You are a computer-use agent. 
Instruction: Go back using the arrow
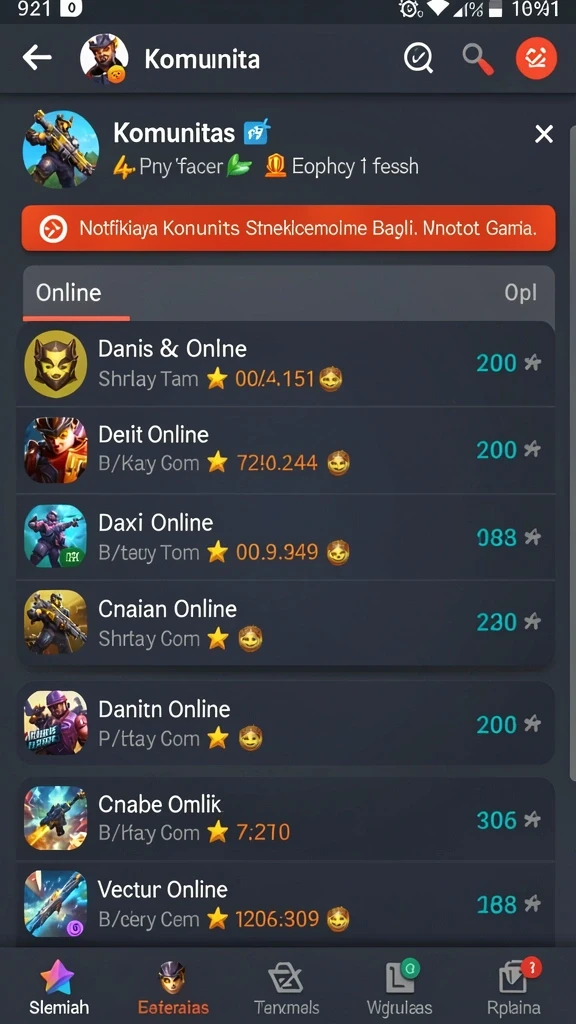tap(37, 58)
